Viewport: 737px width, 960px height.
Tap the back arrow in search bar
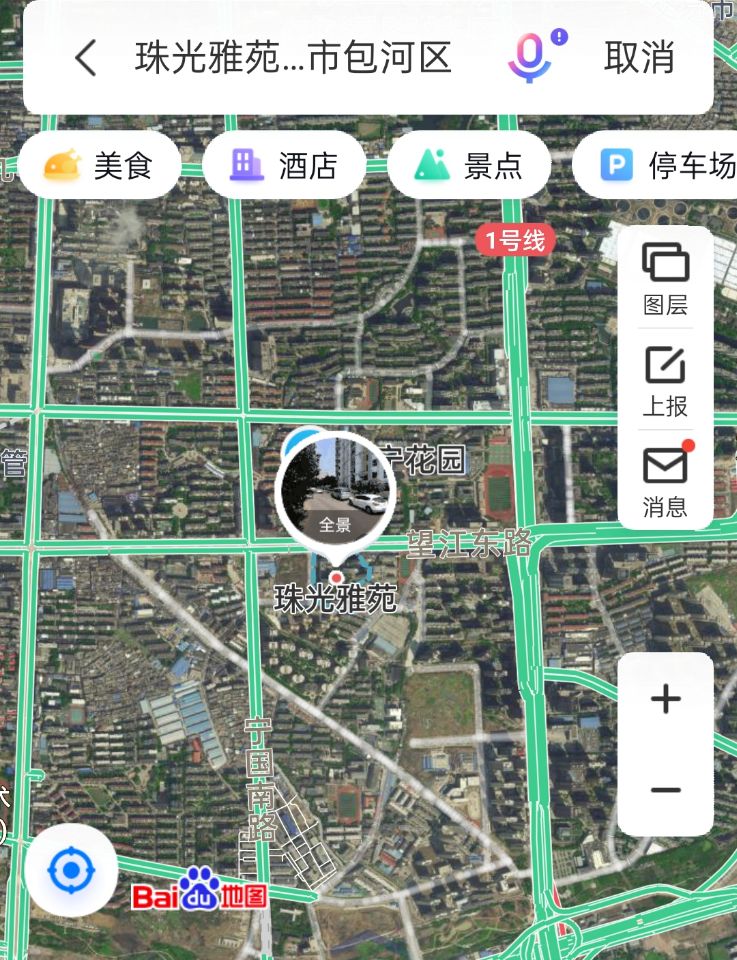click(86, 58)
